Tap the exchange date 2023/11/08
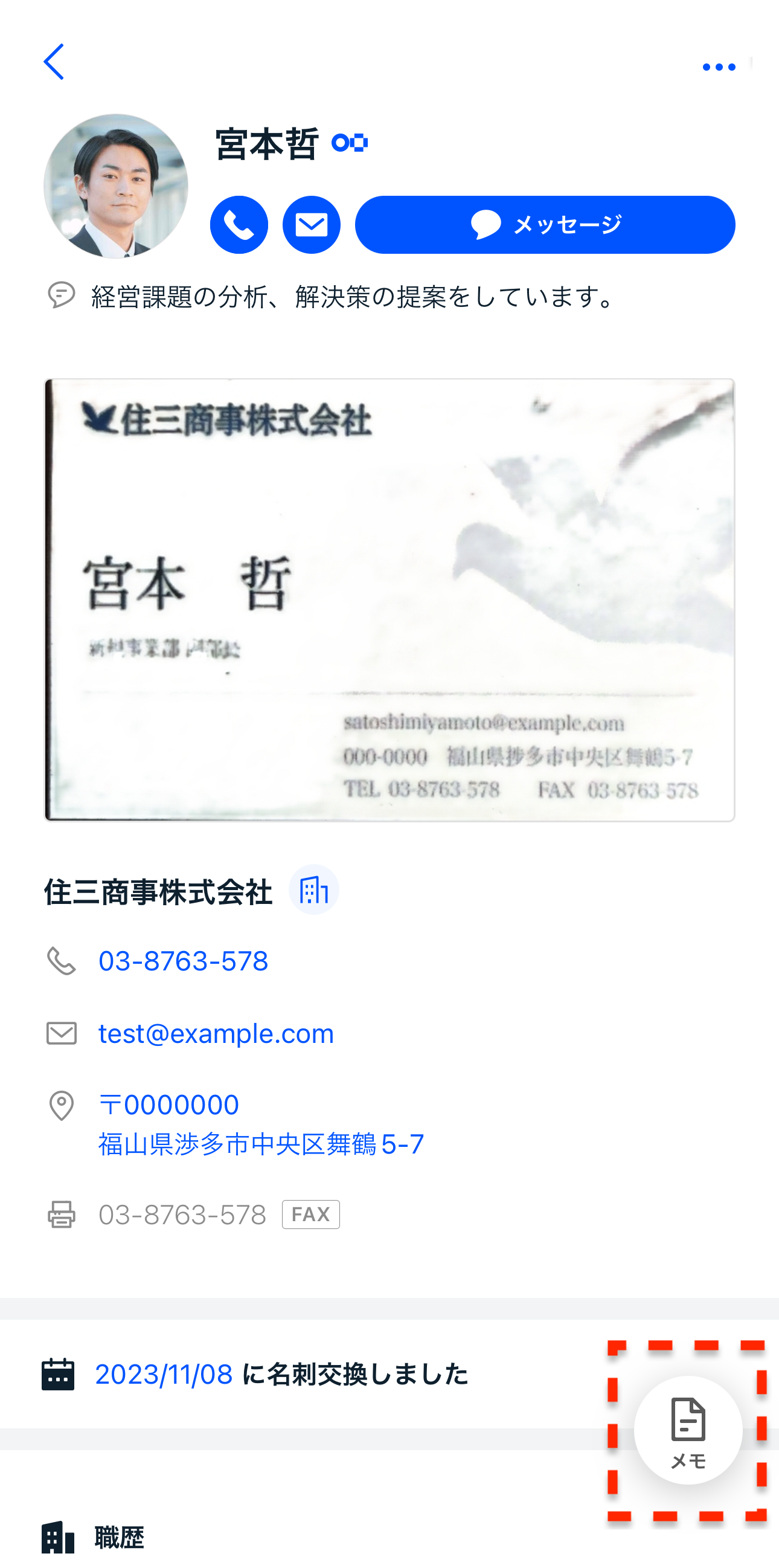The width and height of the screenshot is (779, 1568). tap(164, 1375)
